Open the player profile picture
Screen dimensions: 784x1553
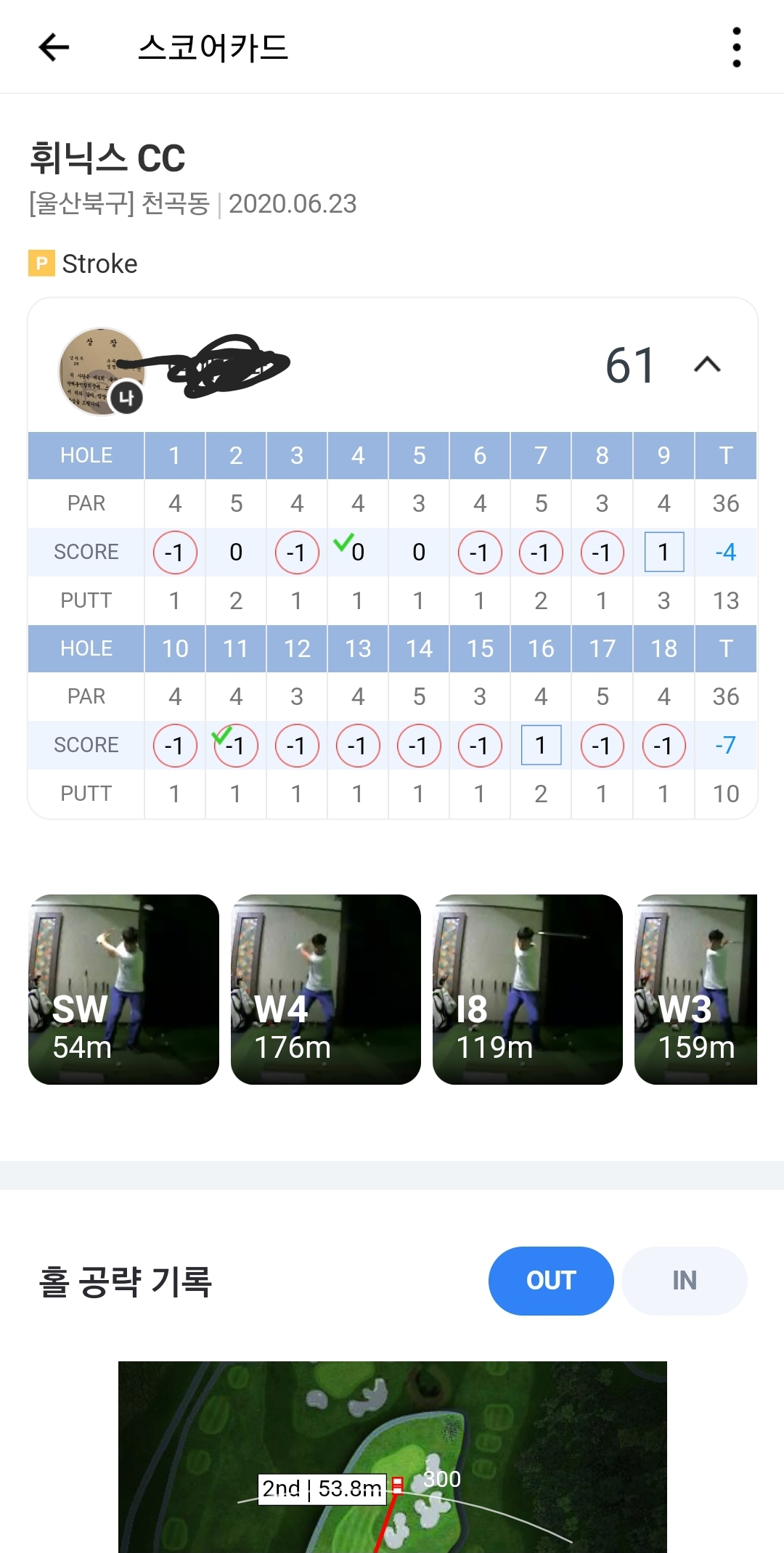tap(101, 371)
